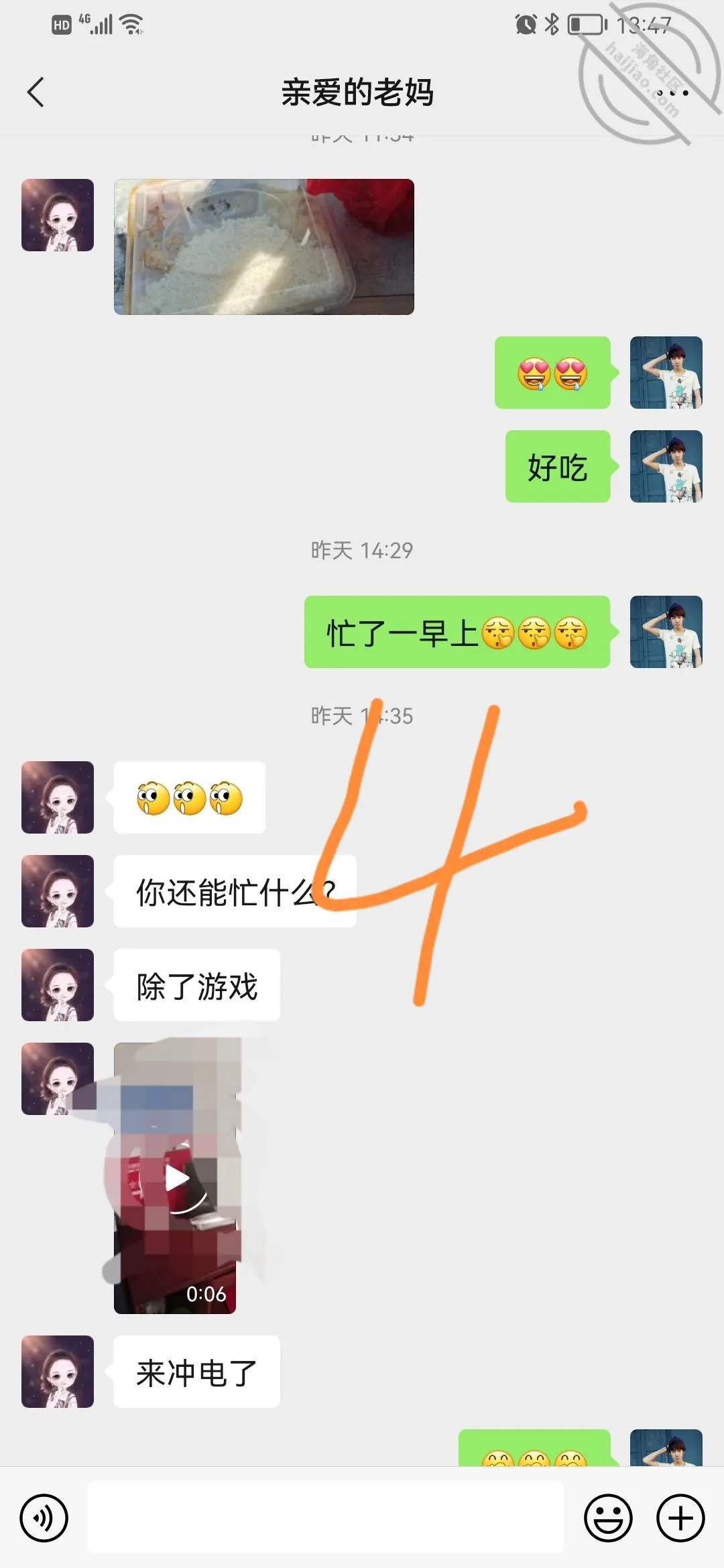Open mom's avatar beside 你还能忙什么
This screenshot has width=724, height=1568.
pos(58,891)
